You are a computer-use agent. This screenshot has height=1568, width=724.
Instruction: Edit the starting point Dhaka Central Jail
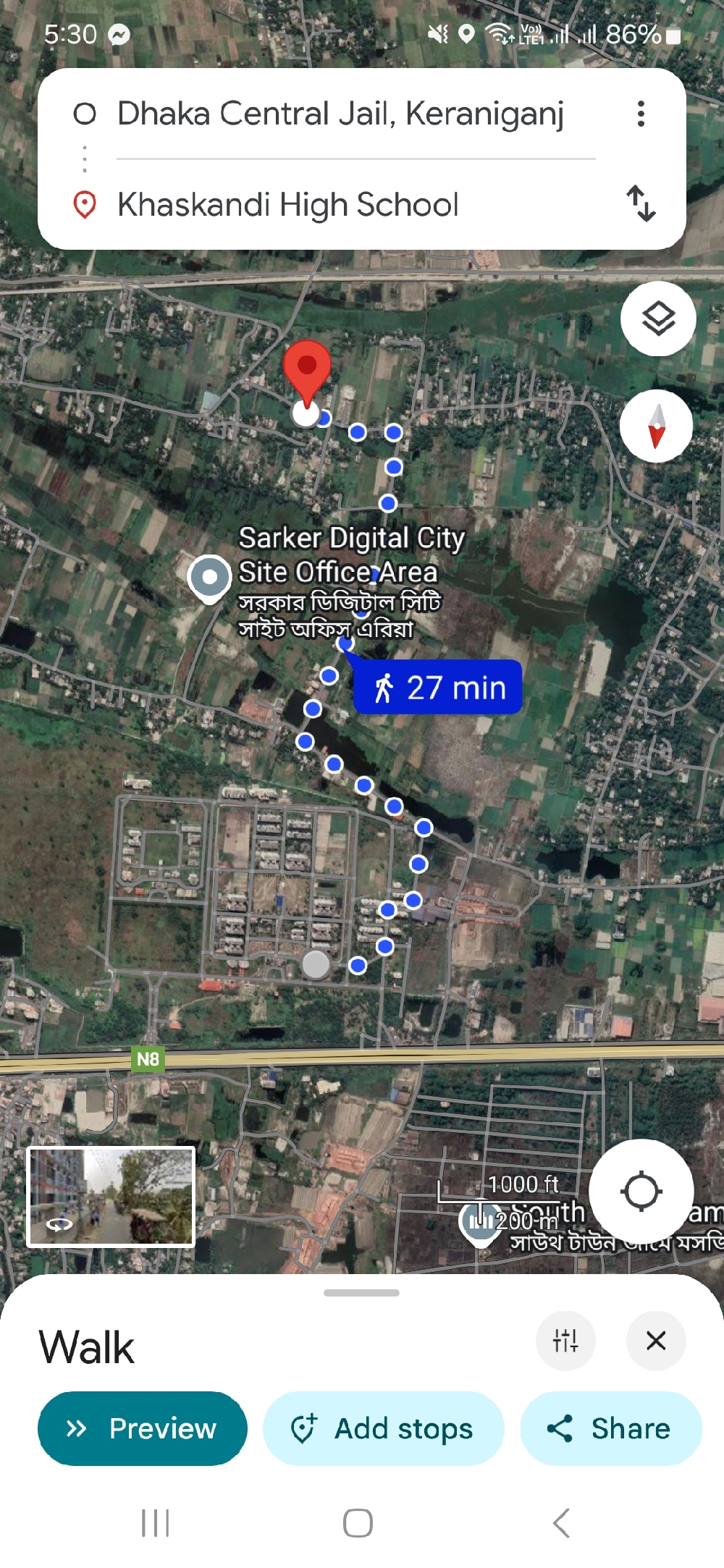(340, 114)
